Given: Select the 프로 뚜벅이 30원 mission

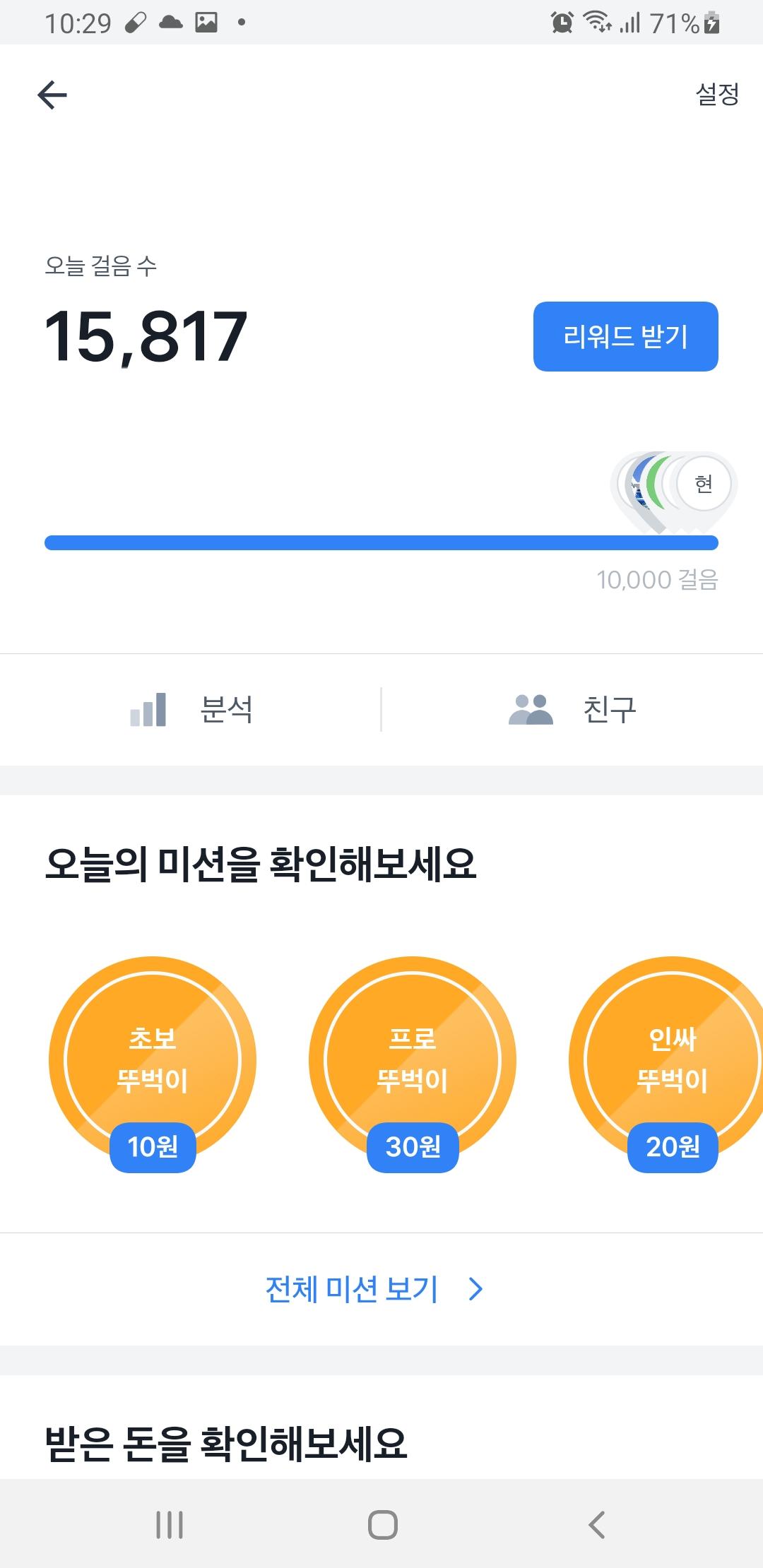Looking at the screenshot, I should click(413, 1059).
